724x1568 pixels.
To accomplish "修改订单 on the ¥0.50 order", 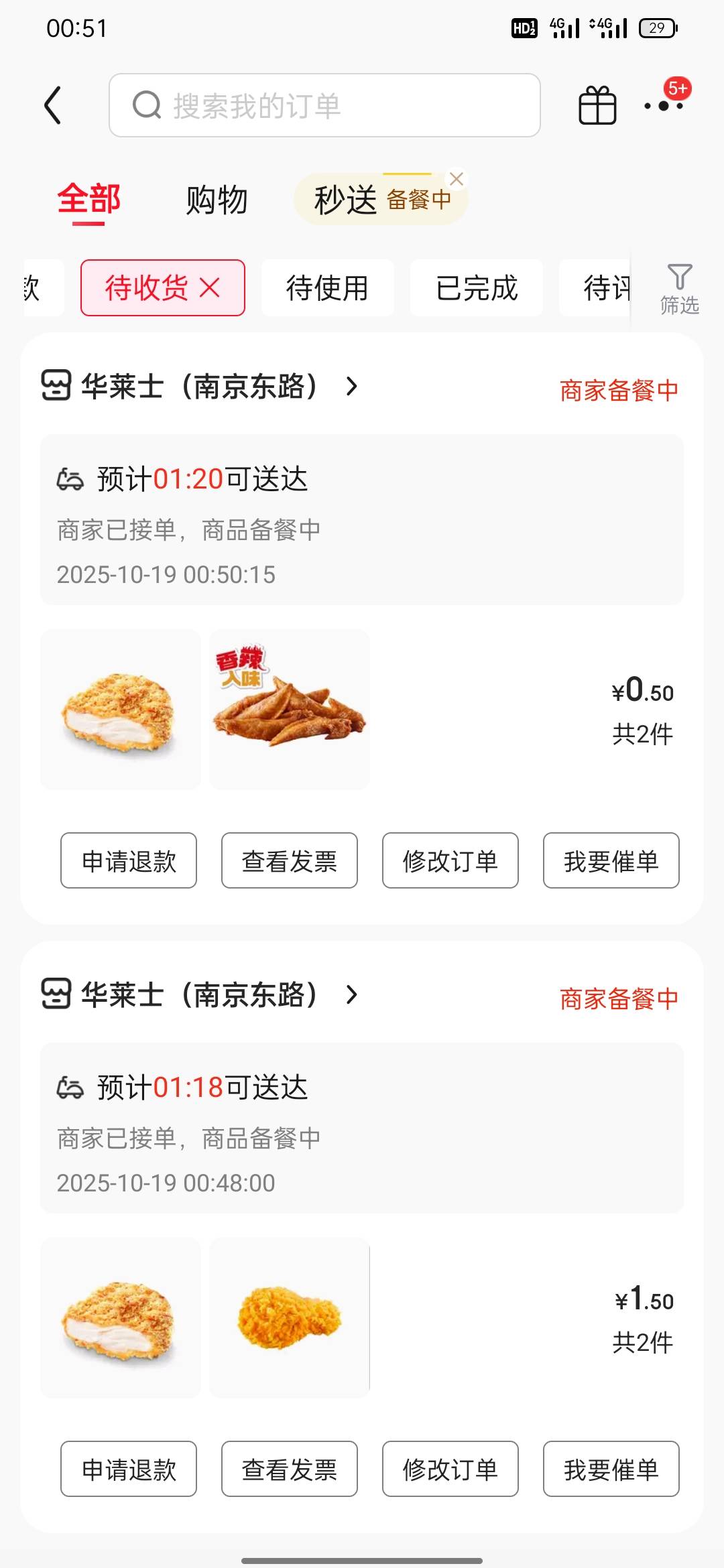I will [450, 861].
